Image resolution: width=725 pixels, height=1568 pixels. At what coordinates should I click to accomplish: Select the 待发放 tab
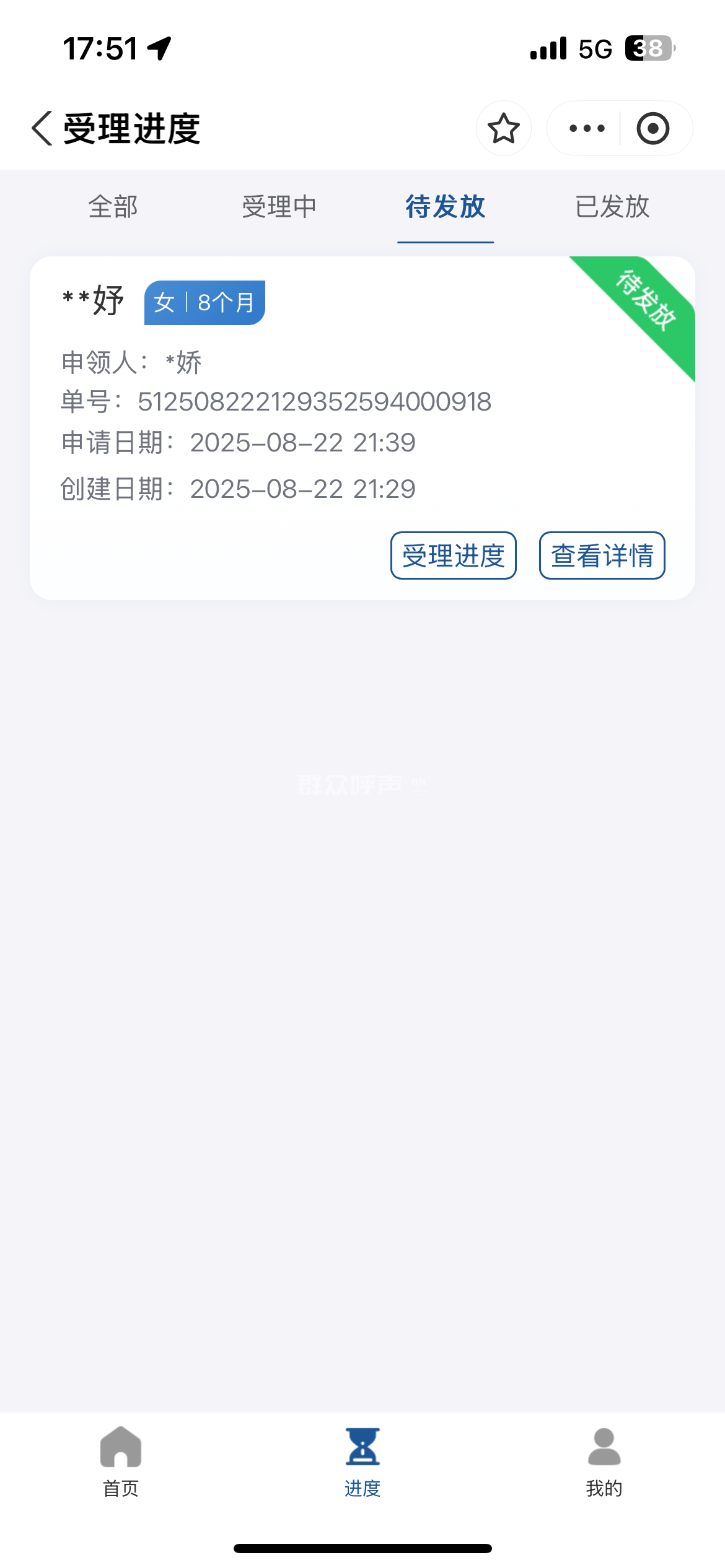445,207
